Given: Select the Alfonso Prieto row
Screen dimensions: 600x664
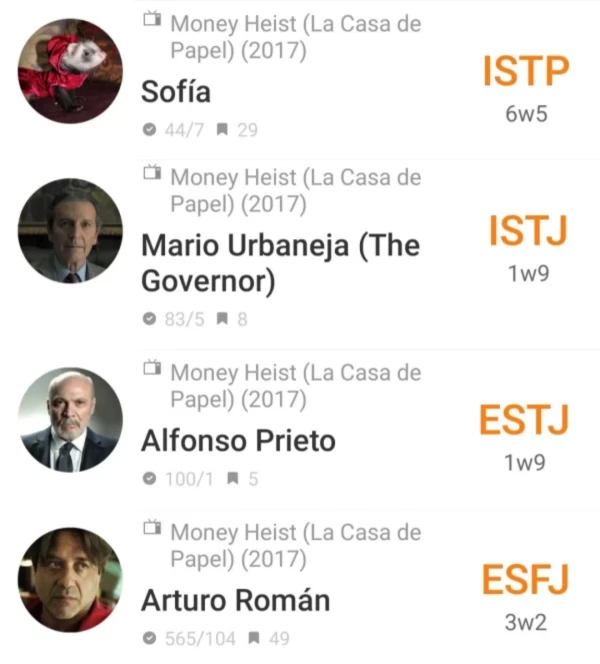Looking at the screenshot, I should (238, 440).
